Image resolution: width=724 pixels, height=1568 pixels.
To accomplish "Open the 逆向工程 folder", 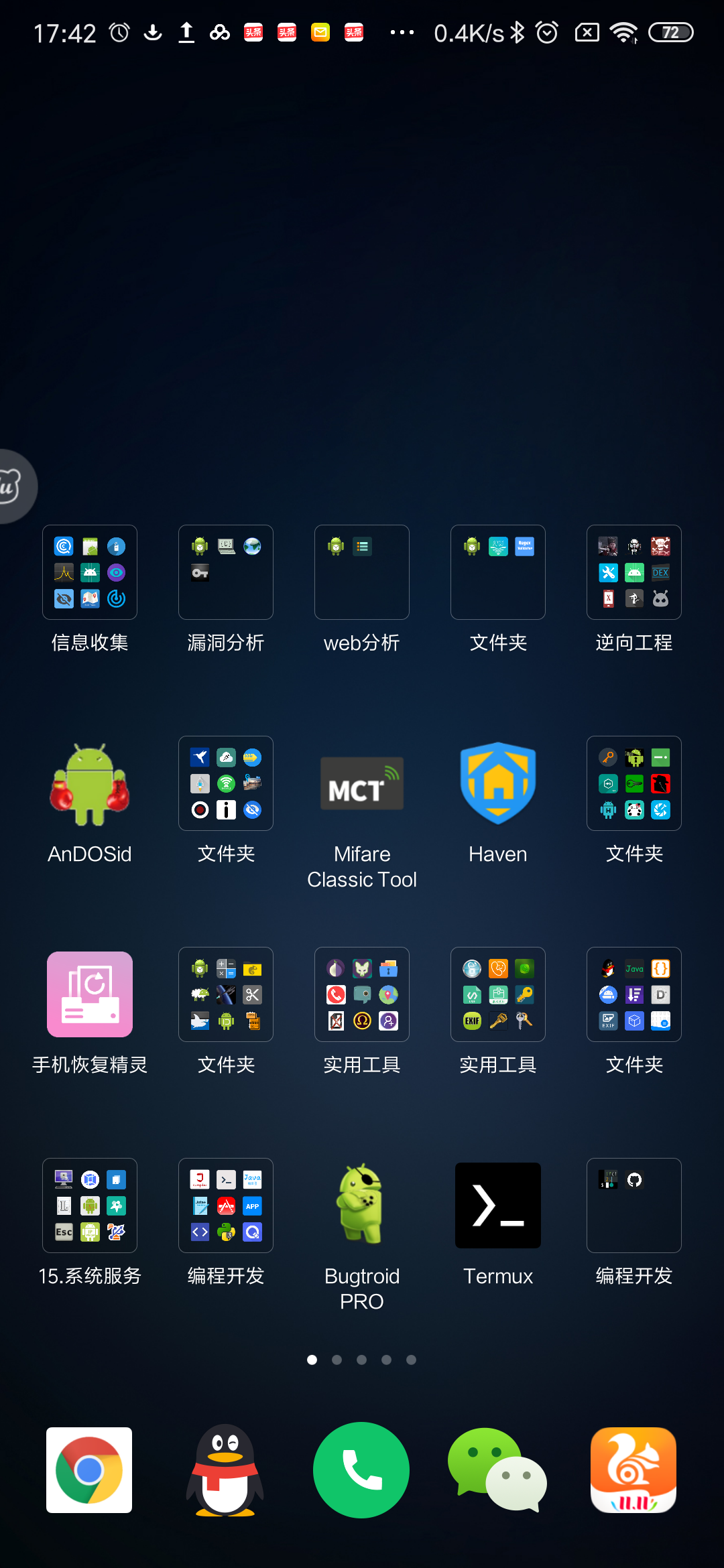I will [x=634, y=572].
